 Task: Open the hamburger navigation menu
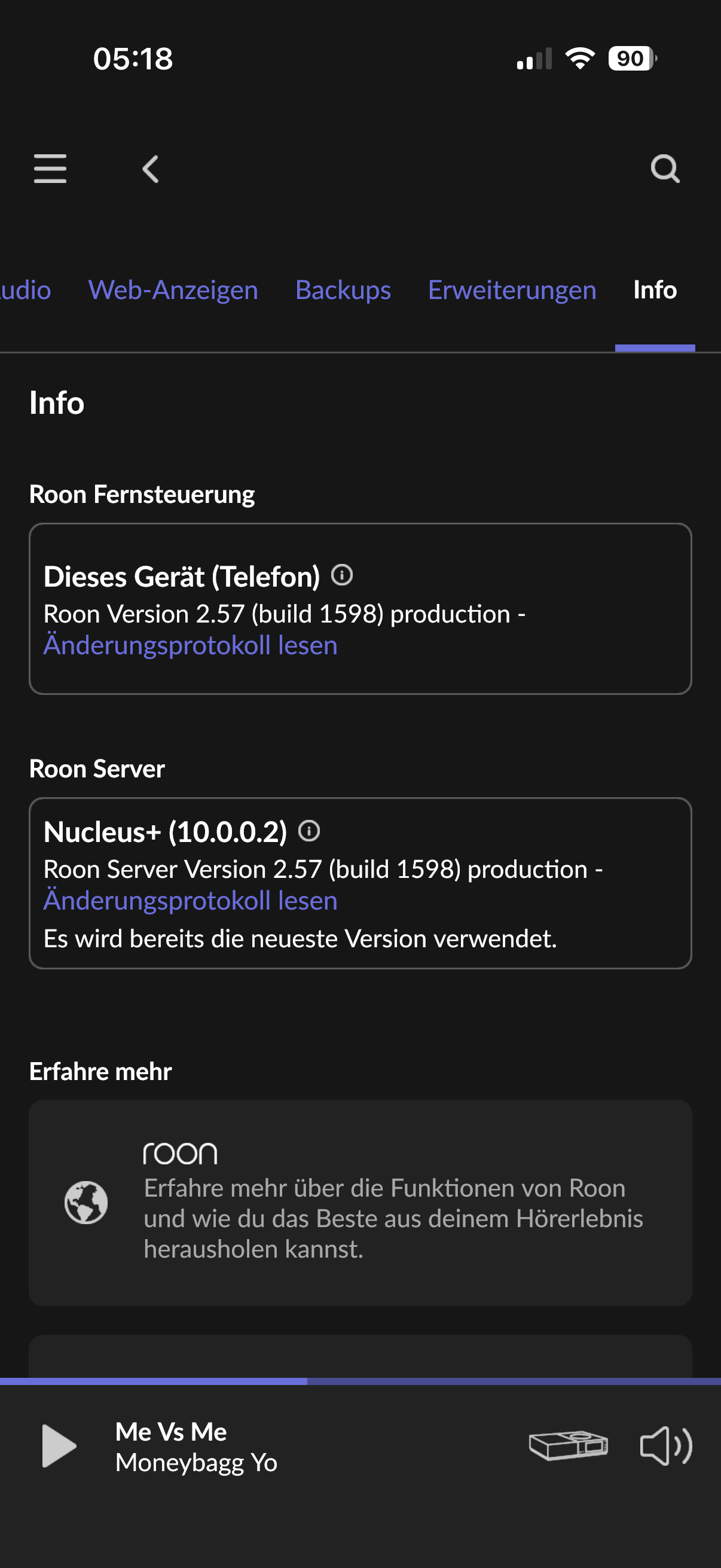click(x=50, y=169)
